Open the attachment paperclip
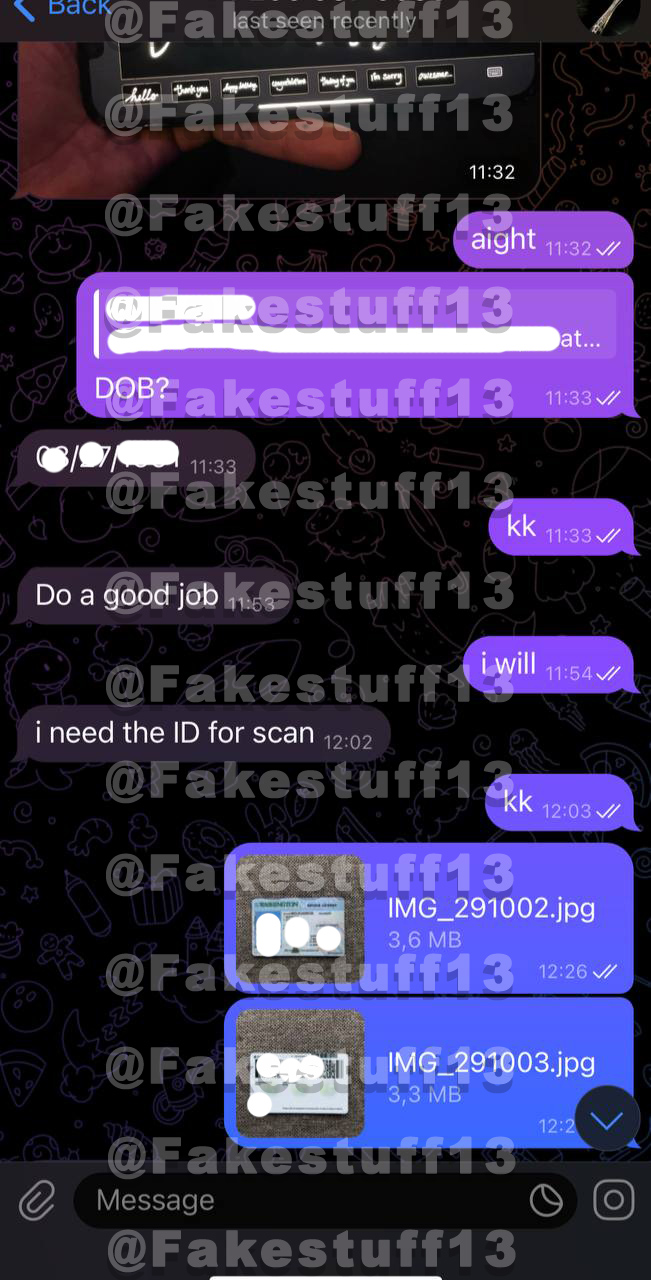This screenshot has height=1280, width=651. click(37, 1199)
